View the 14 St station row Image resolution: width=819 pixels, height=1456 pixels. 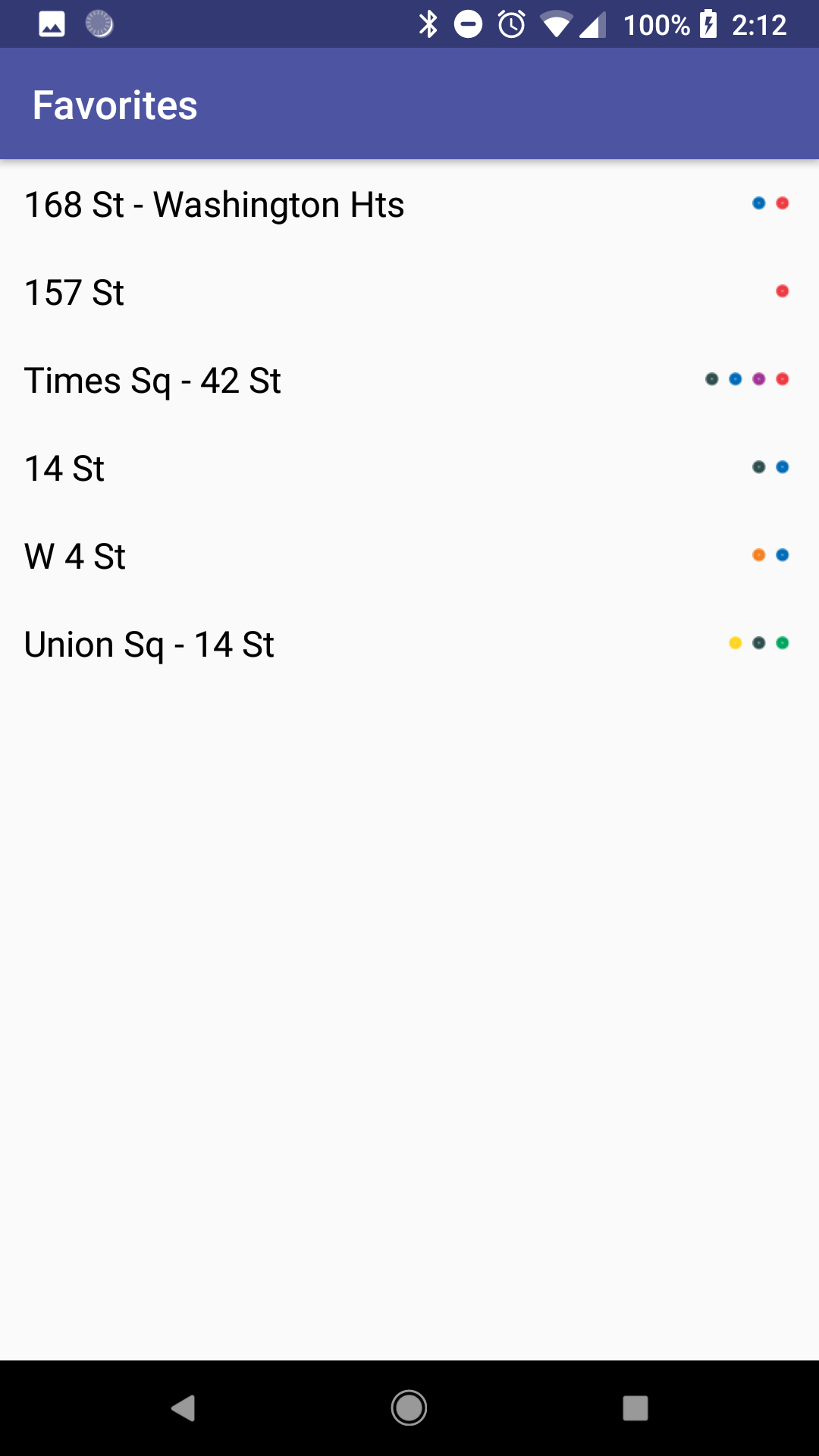409,468
